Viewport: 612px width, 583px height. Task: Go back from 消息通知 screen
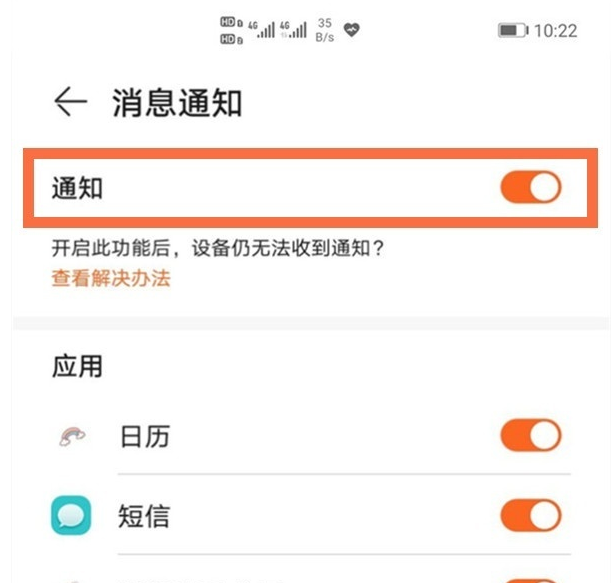70,102
